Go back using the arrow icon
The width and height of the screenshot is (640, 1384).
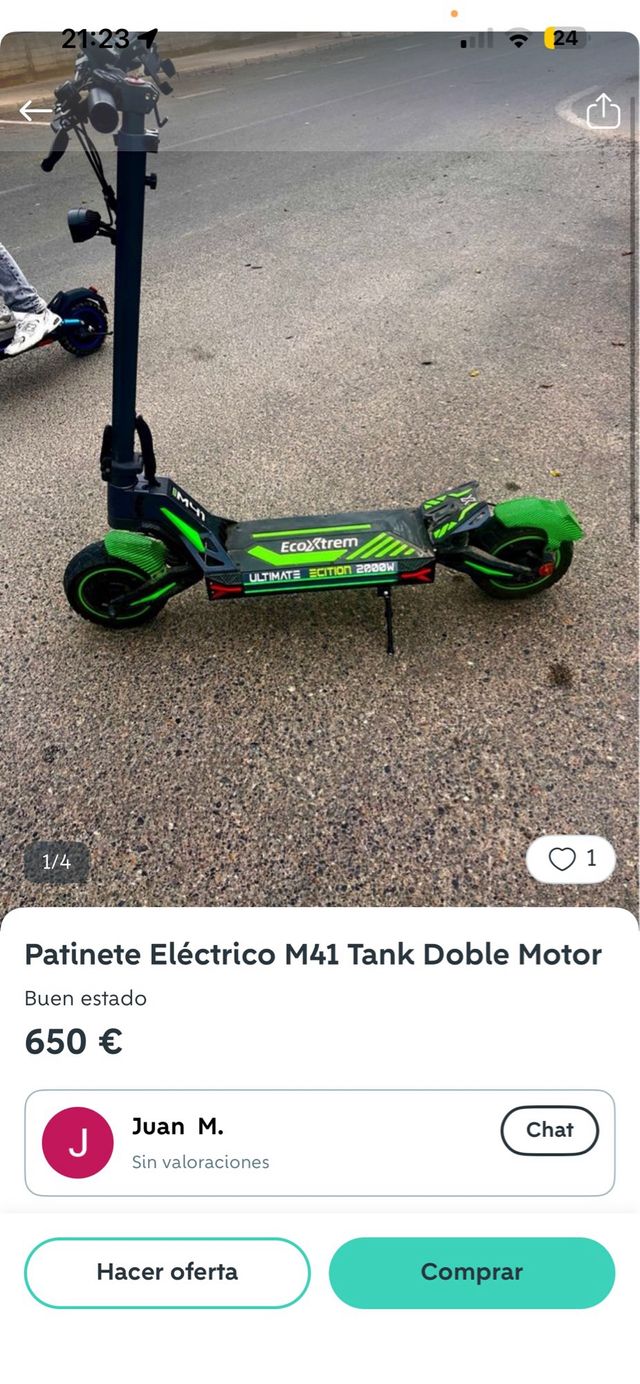(36, 111)
